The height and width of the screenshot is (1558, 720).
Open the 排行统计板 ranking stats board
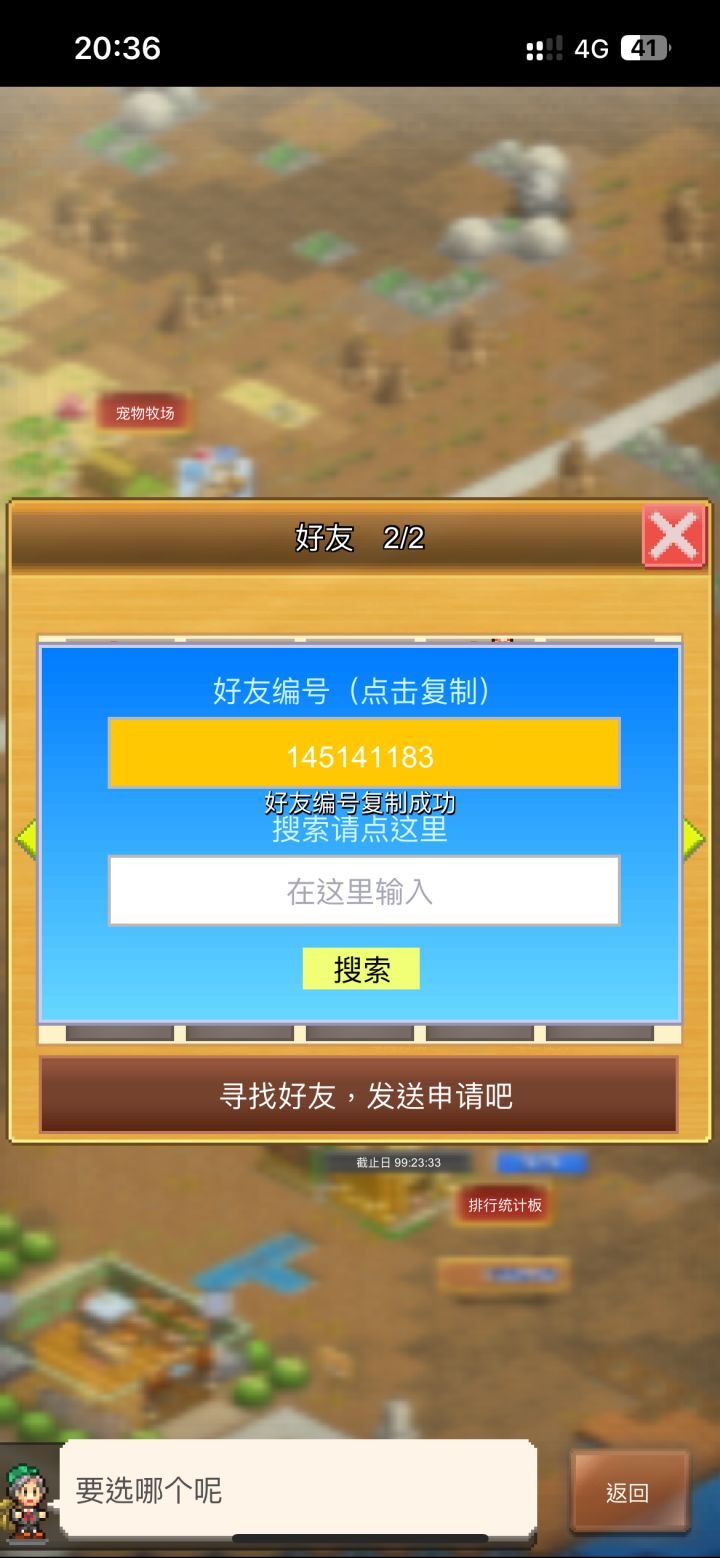tap(502, 1205)
